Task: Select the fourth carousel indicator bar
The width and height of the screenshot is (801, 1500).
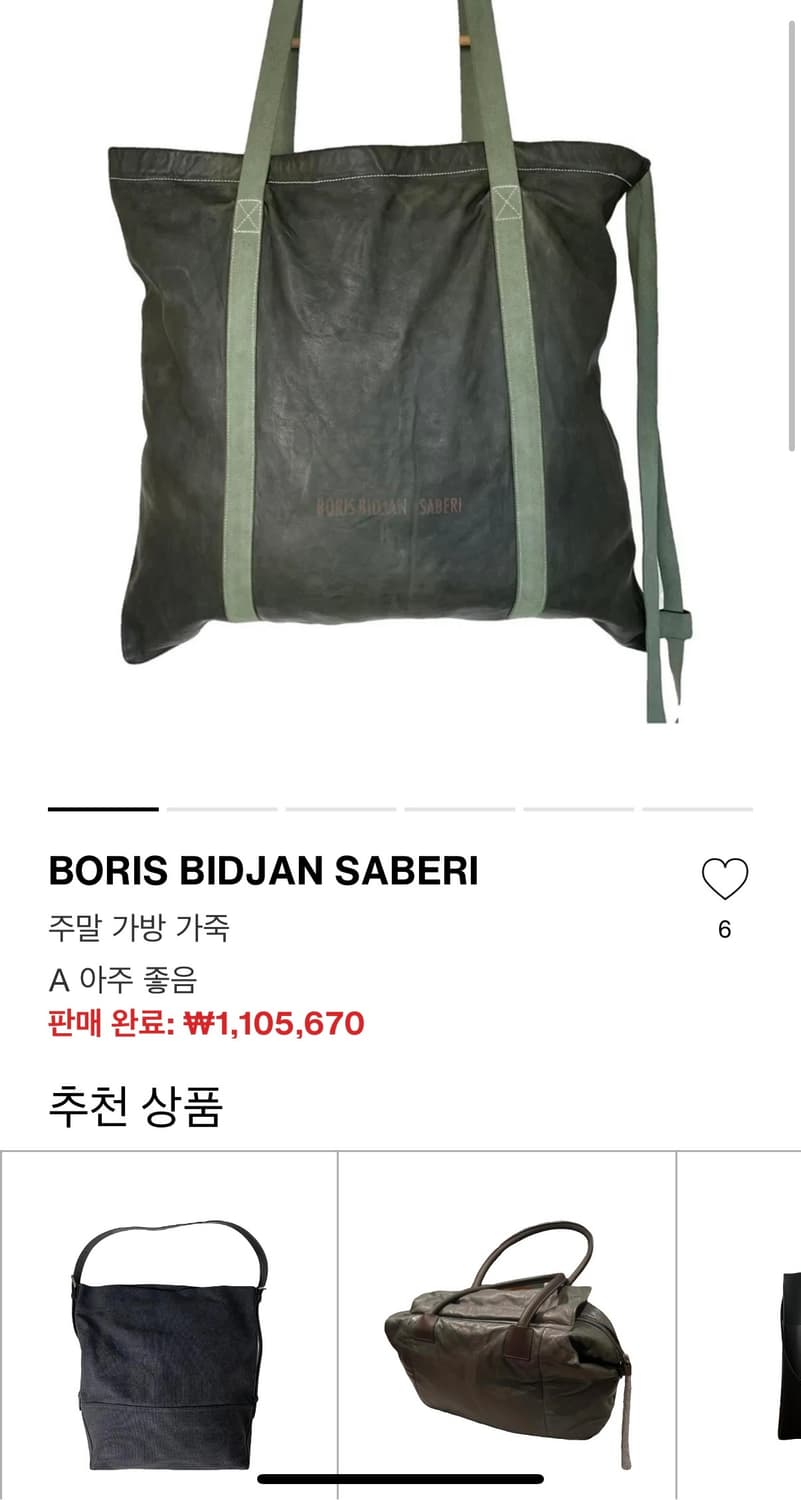Action: [462, 808]
